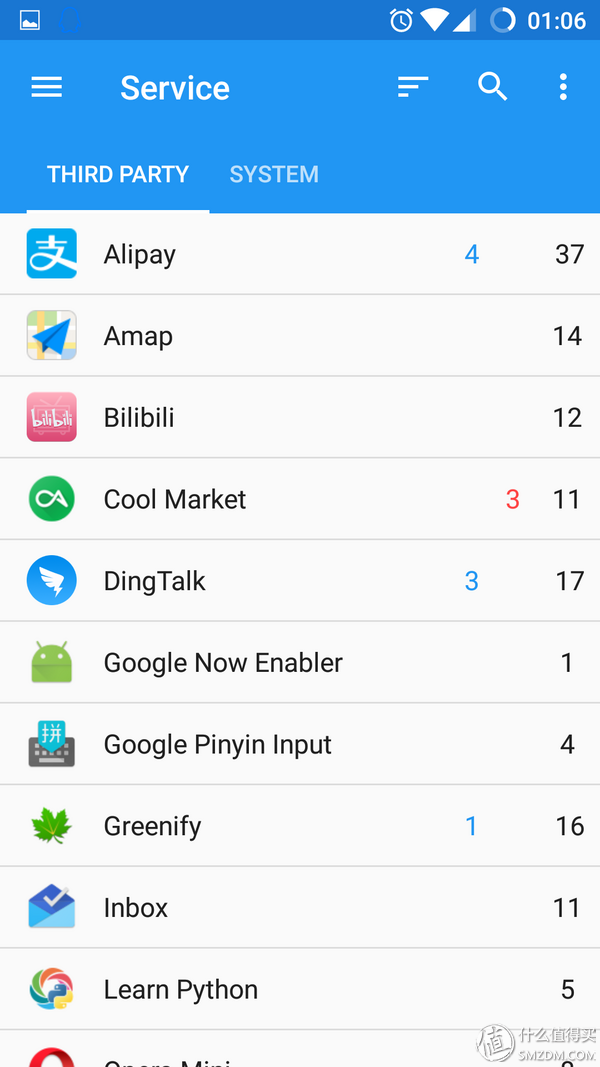Screen dimensions: 600x1067
Task: View Bilibili services
Action: click(x=300, y=417)
